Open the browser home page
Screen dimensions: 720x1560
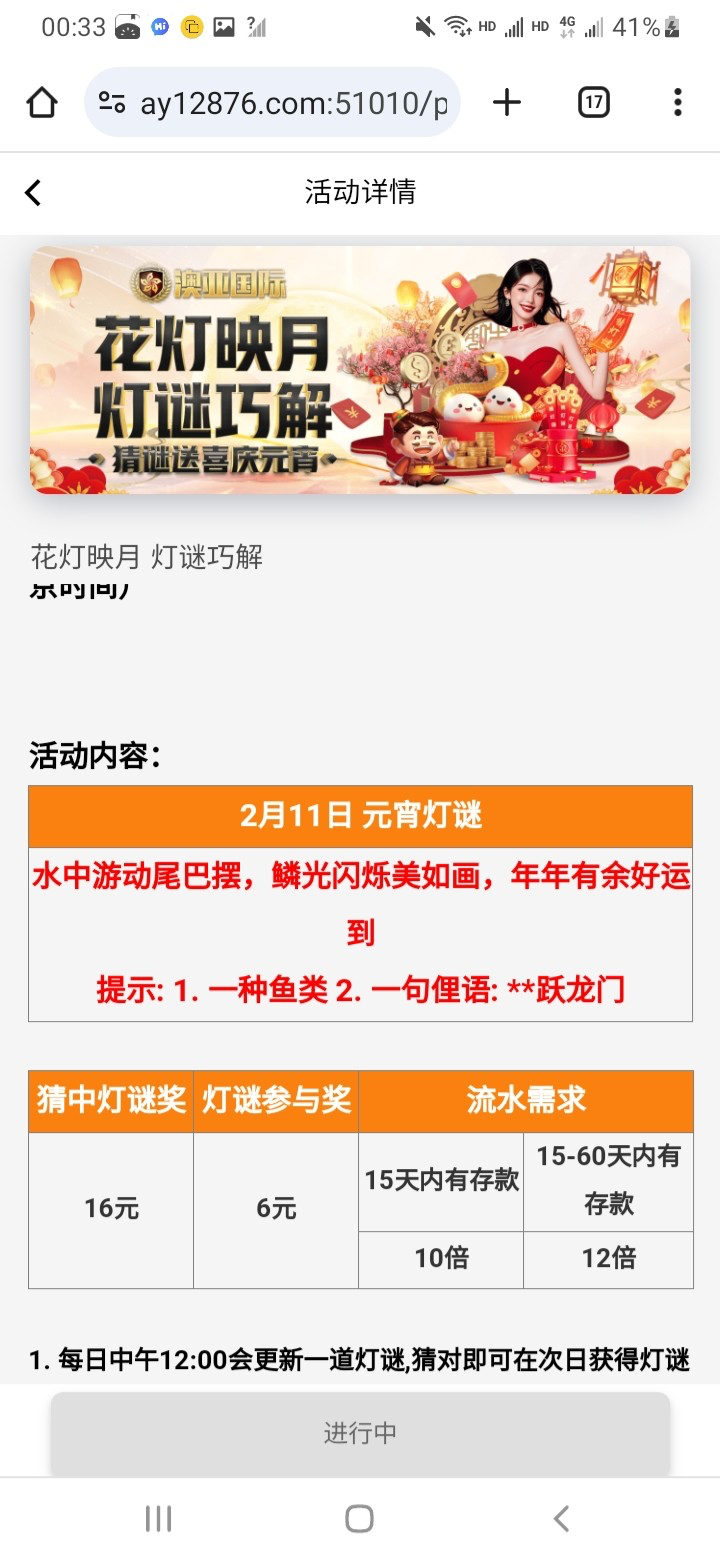[42, 102]
